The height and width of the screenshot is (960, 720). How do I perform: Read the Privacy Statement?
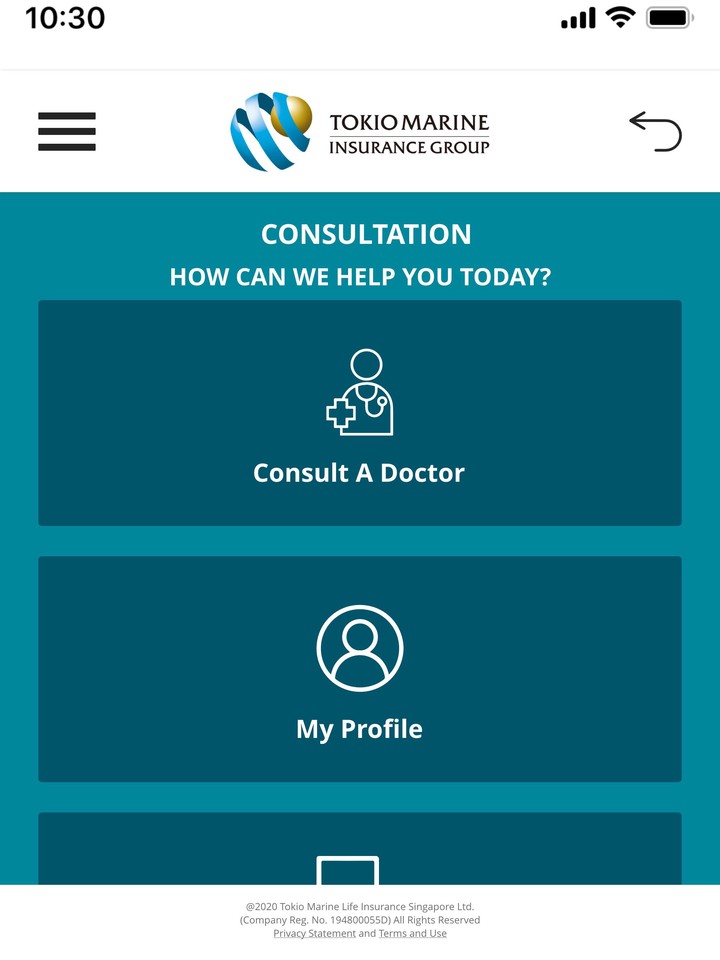click(314, 934)
